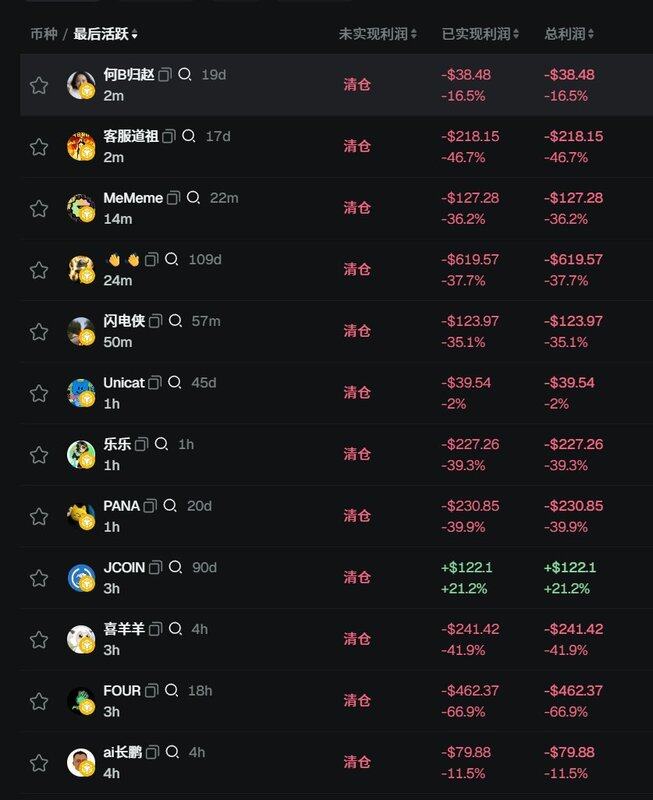Open the PANA token row
The height and width of the screenshot is (800, 653).
pyautogui.click(x=121, y=506)
